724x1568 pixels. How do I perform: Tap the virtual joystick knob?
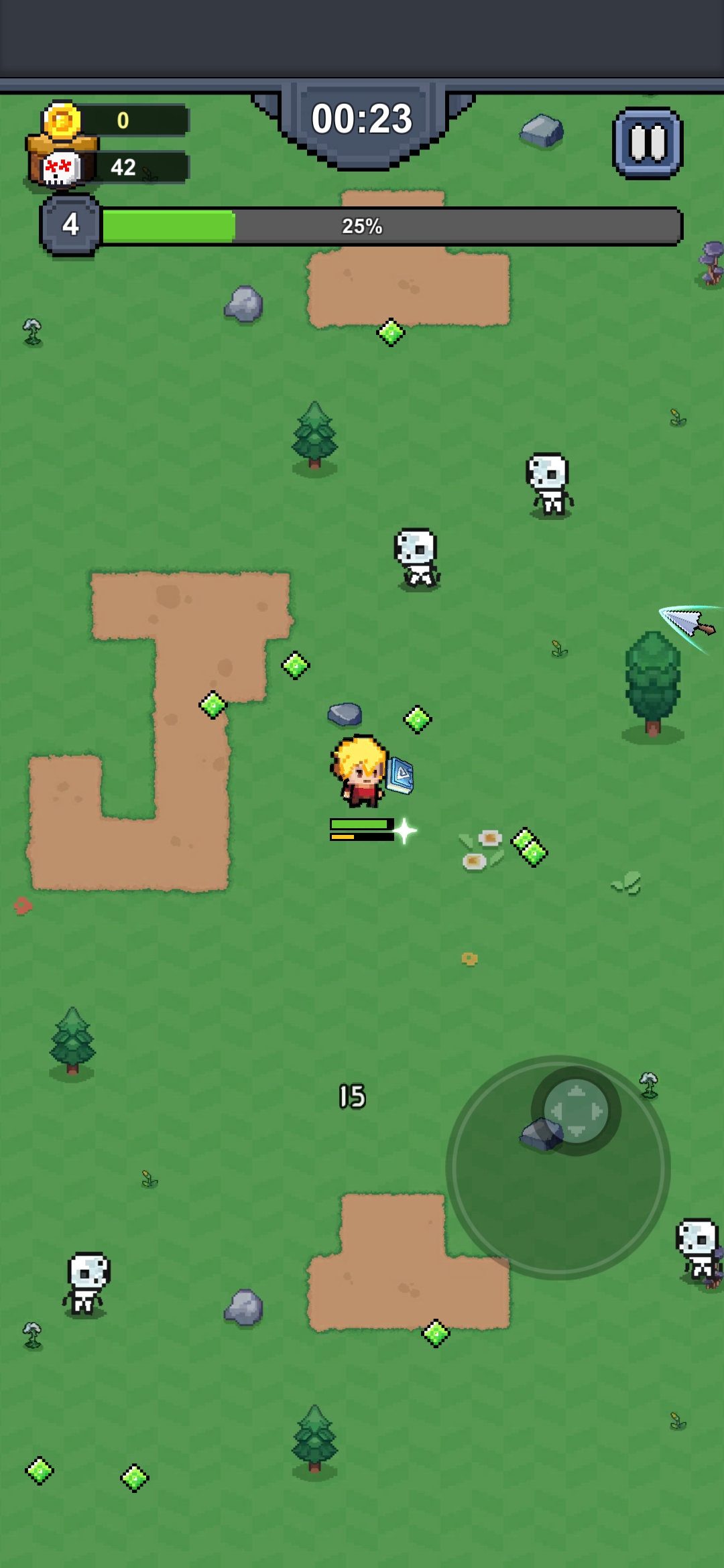(x=576, y=1111)
